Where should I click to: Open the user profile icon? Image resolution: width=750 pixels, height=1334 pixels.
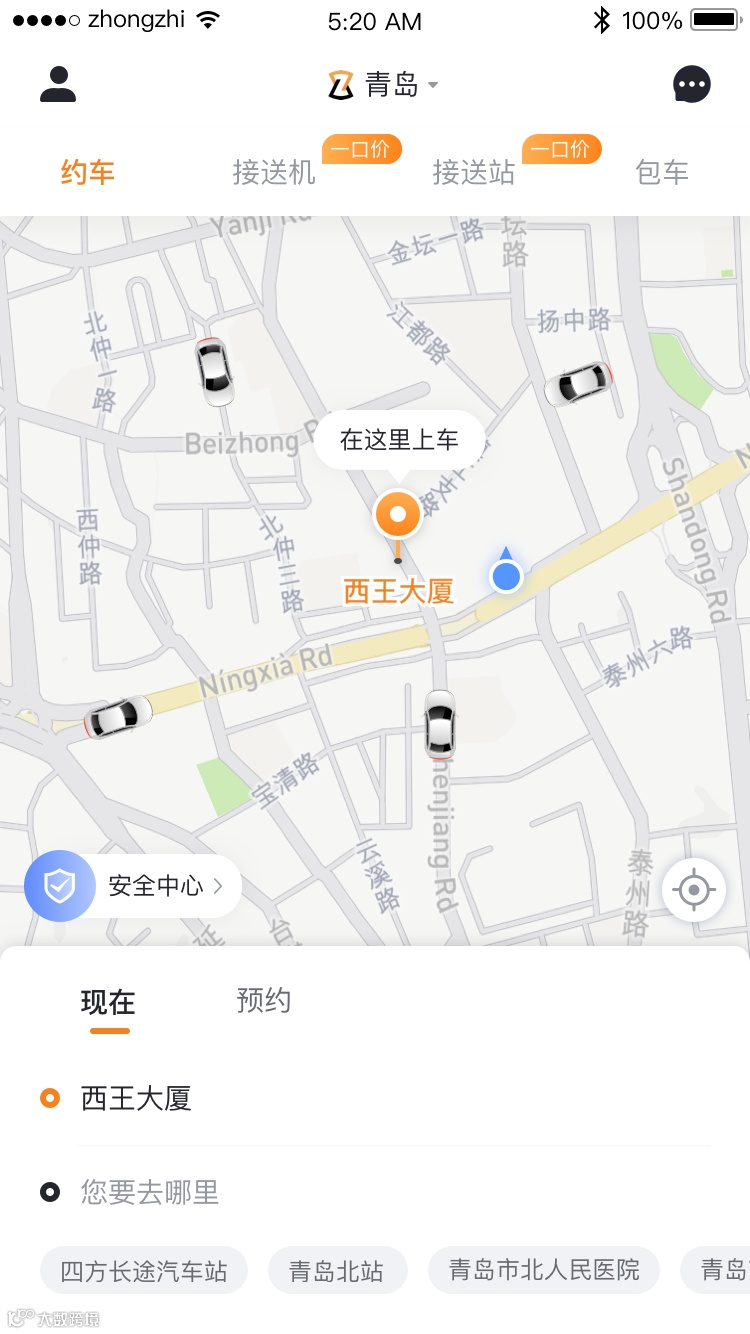(58, 84)
